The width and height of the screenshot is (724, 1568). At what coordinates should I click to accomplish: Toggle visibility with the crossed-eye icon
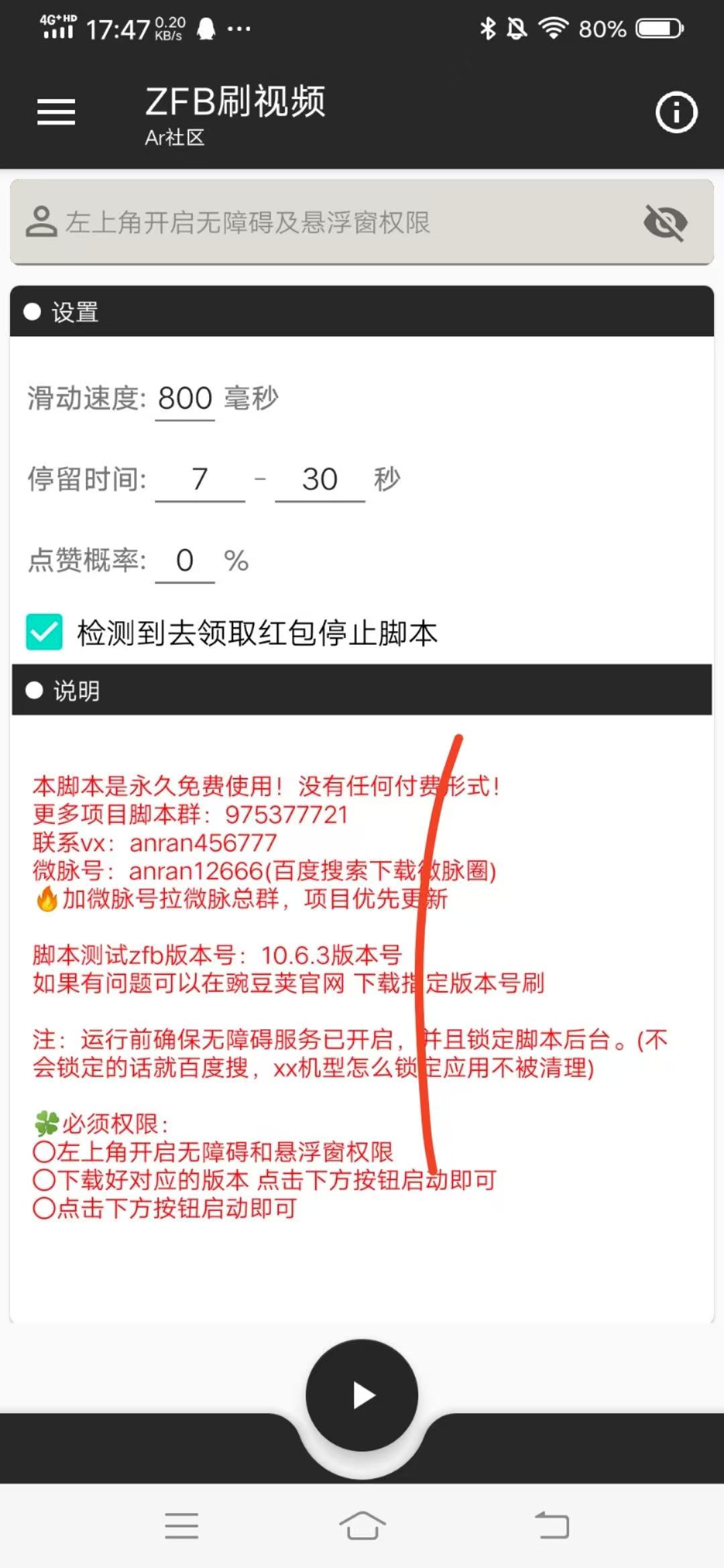tap(665, 222)
